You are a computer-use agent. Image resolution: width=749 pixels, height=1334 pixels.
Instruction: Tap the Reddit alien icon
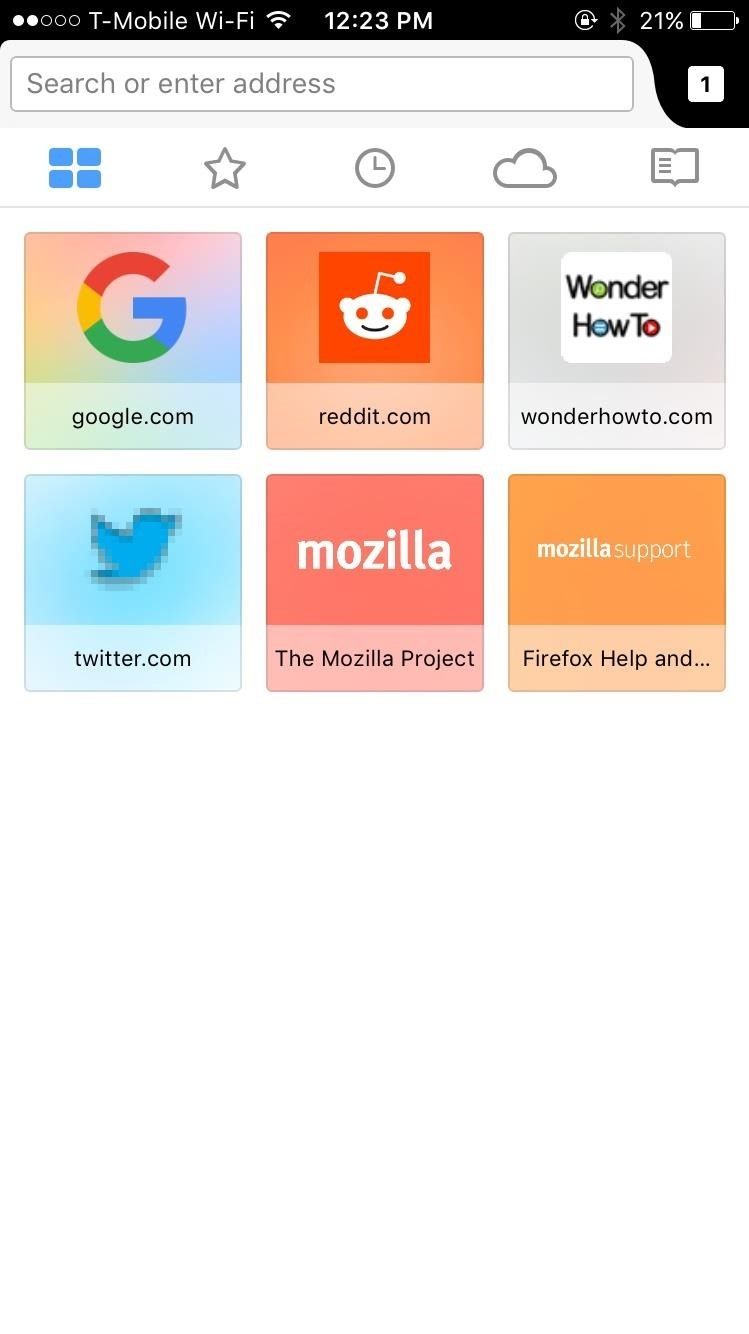click(x=374, y=307)
